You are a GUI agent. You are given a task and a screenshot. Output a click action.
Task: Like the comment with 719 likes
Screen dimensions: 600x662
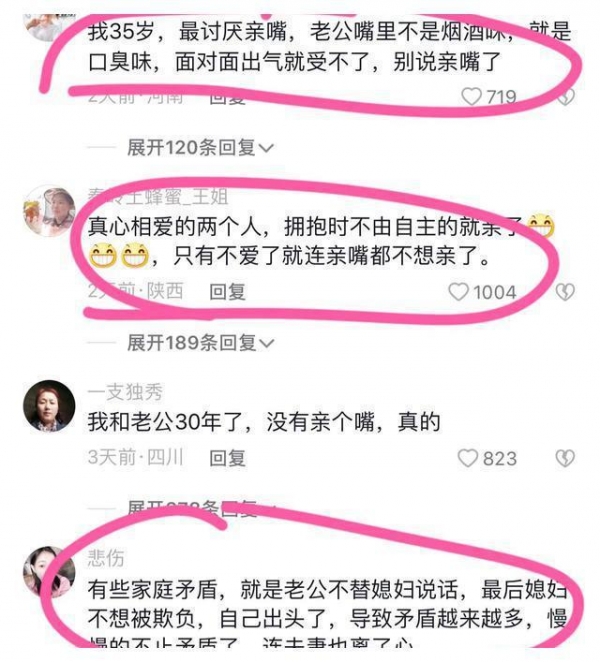[x=471, y=97]
